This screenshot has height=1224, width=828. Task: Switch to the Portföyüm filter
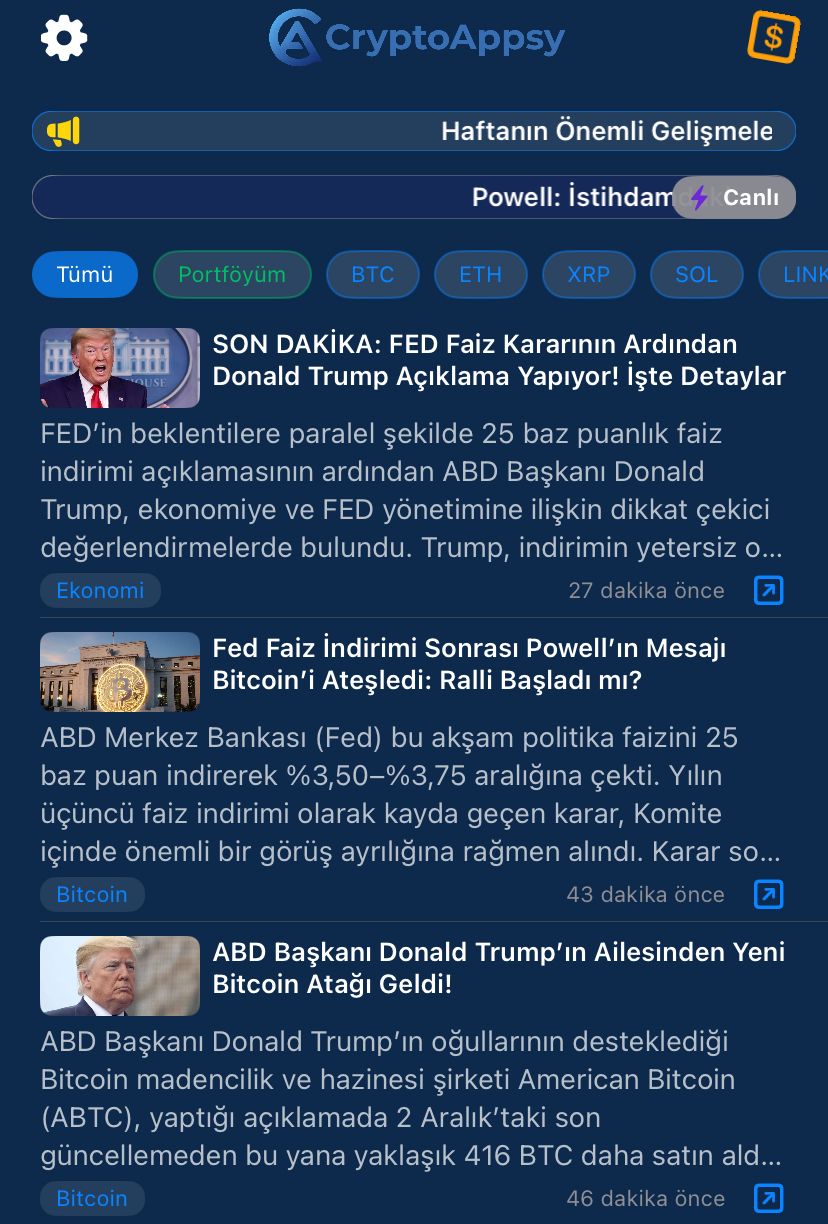click(x=232, y=274)
